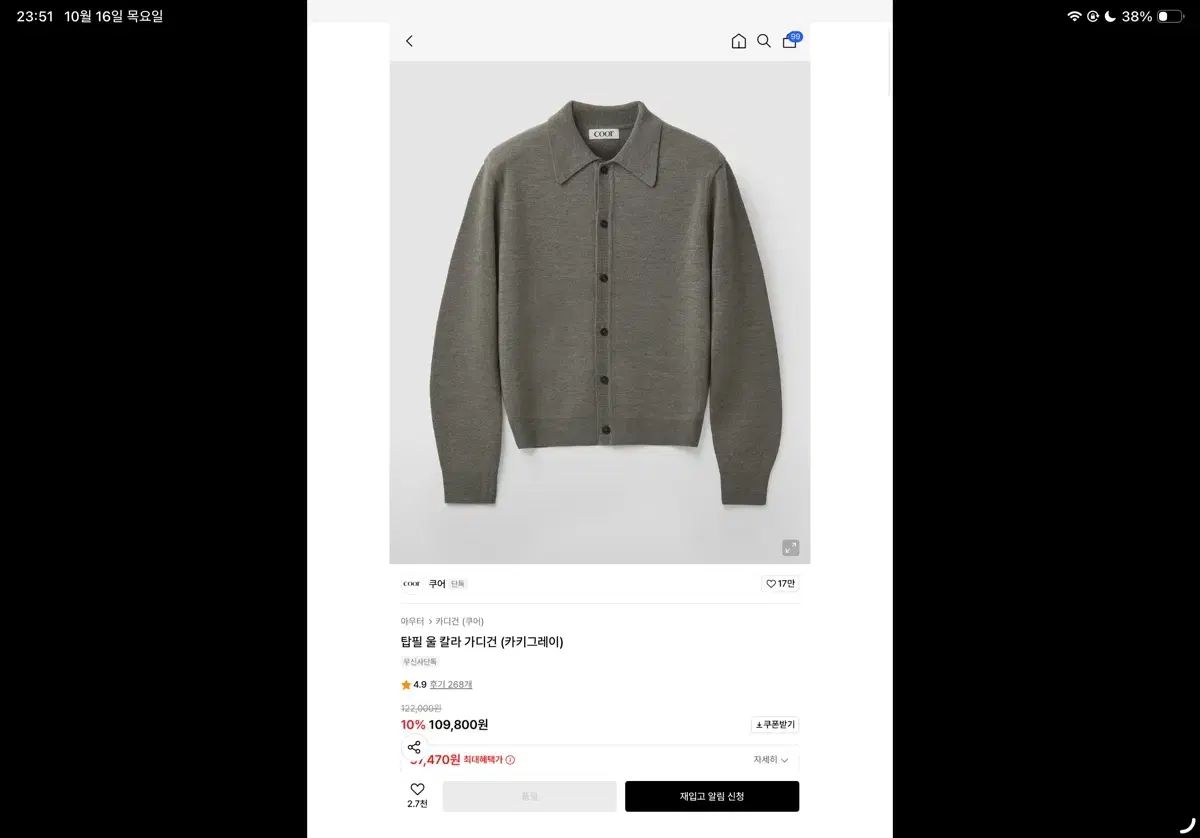This screenshot has width=1200, height=838.
Task: Go back to the previous page
Action: pos(409,41)
